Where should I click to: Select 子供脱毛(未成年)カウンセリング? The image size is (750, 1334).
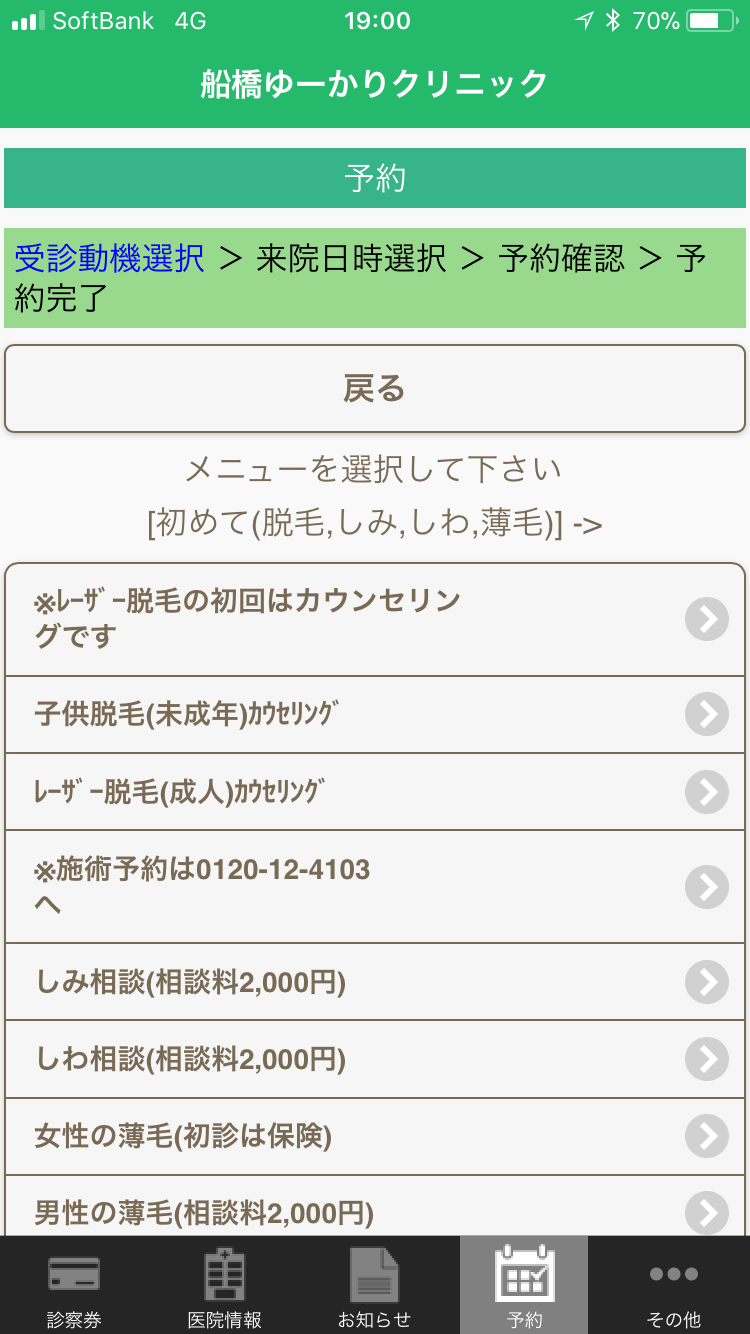(375, 714)
